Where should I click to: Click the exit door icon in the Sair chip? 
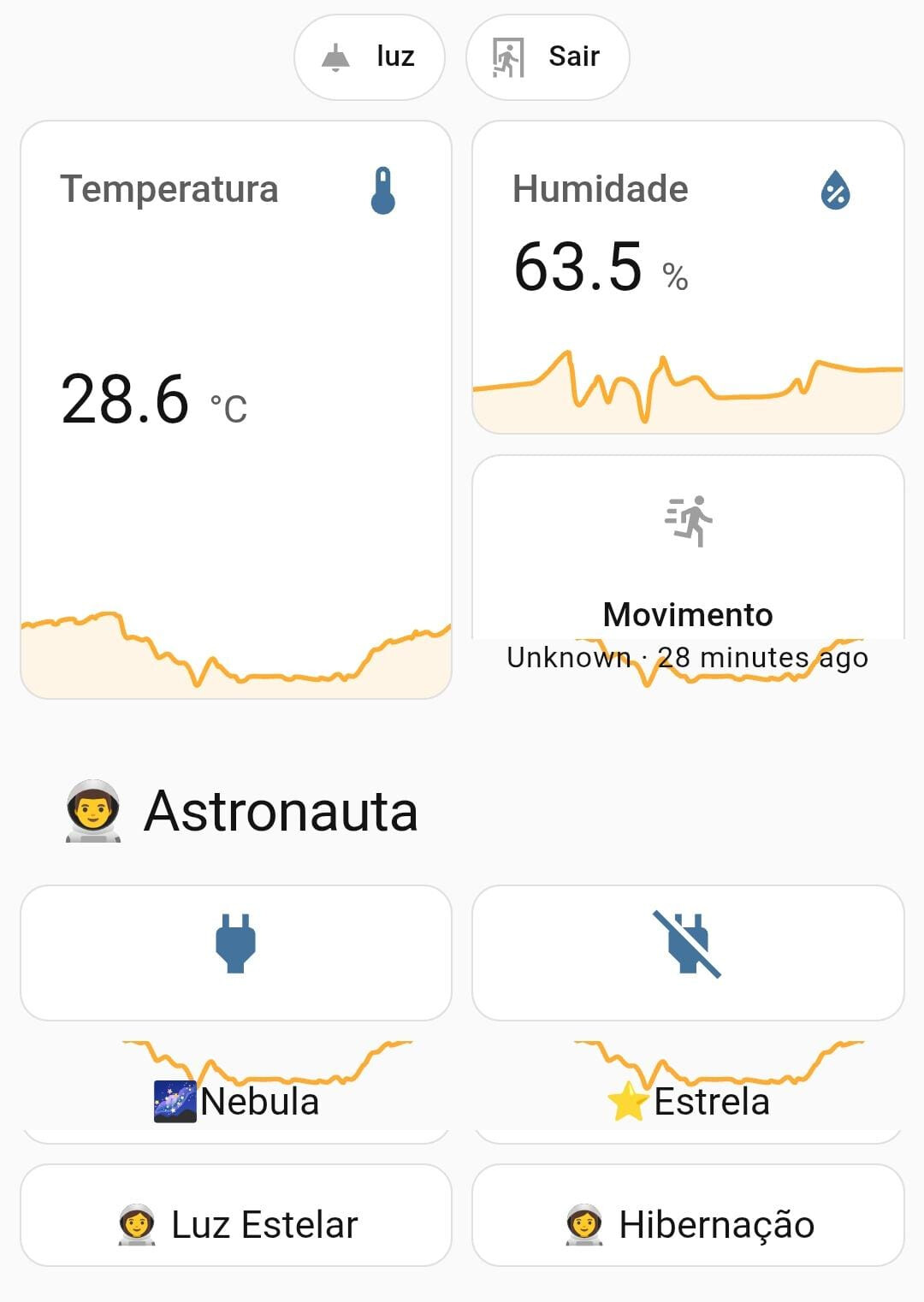pos(506,56)
